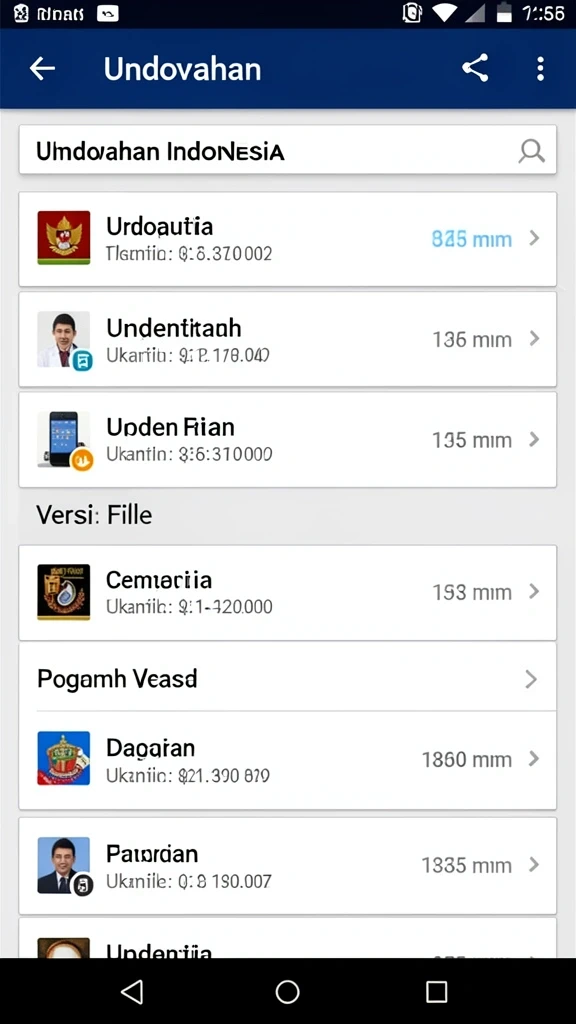576x1024 pixels.
Task: Expand the Pogamh Veasd section
Action: (x=287, y=679)
